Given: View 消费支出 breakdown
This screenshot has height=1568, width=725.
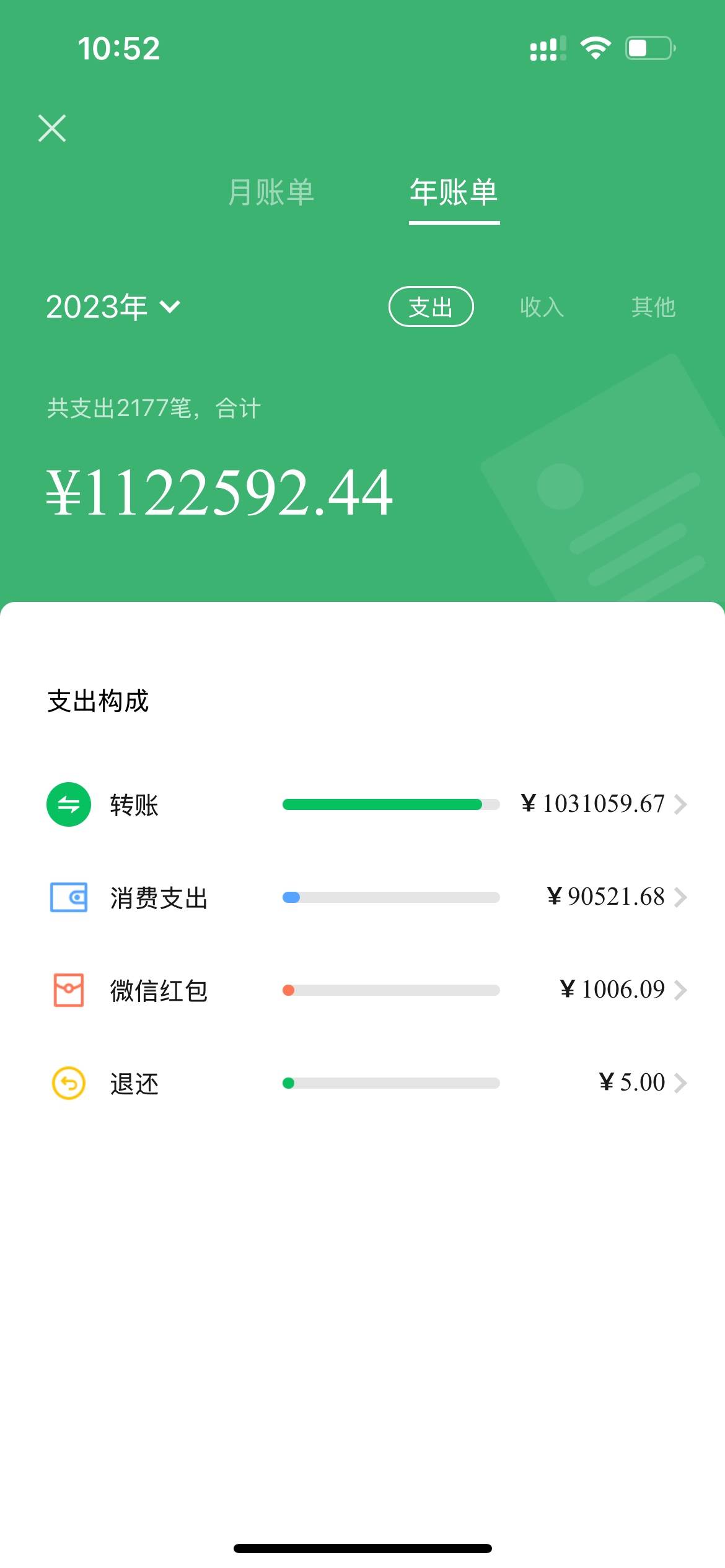Looking at the screenshot, I should click(x=366, y=897).
